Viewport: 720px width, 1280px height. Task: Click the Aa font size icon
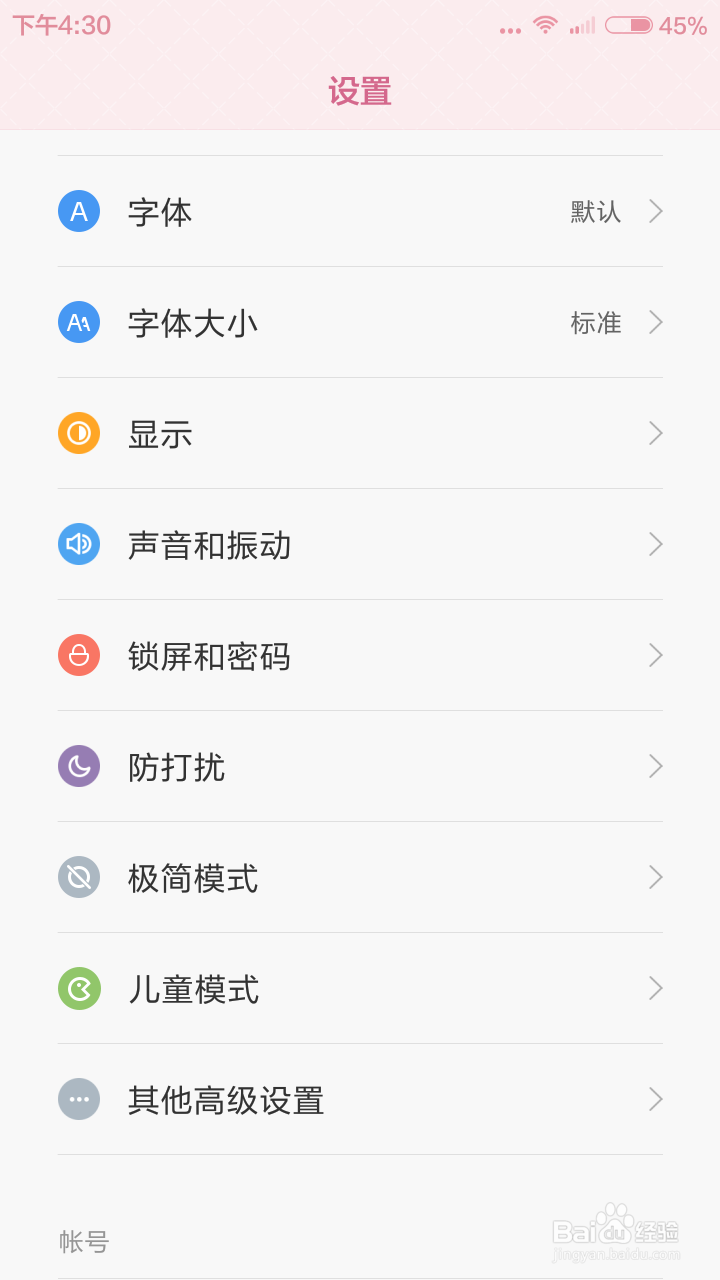tap(78, 322)
